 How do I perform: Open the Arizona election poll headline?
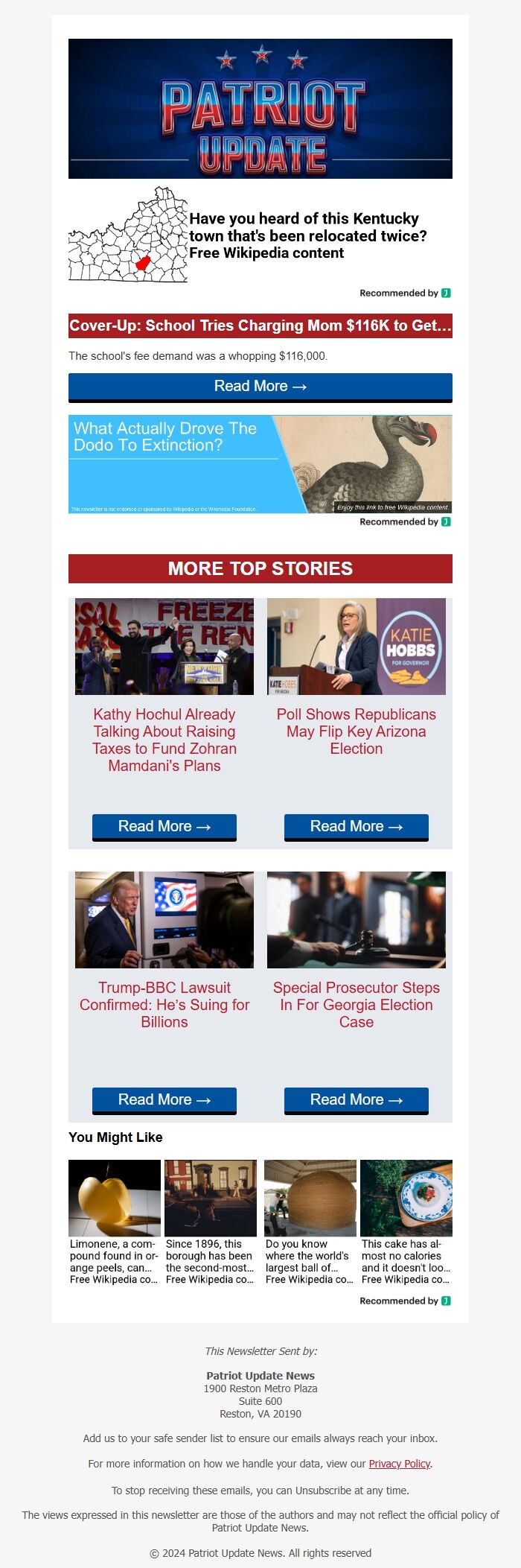point(357,731)
